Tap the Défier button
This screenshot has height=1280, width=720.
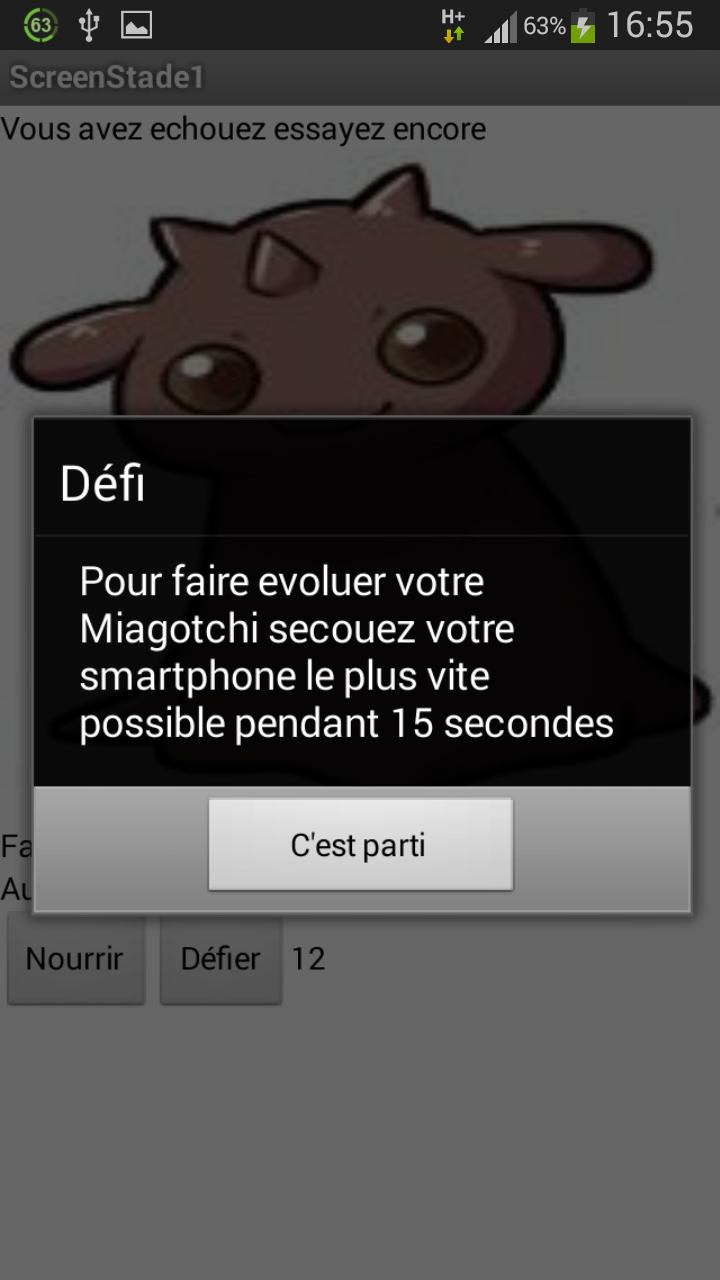pos(220,958)
